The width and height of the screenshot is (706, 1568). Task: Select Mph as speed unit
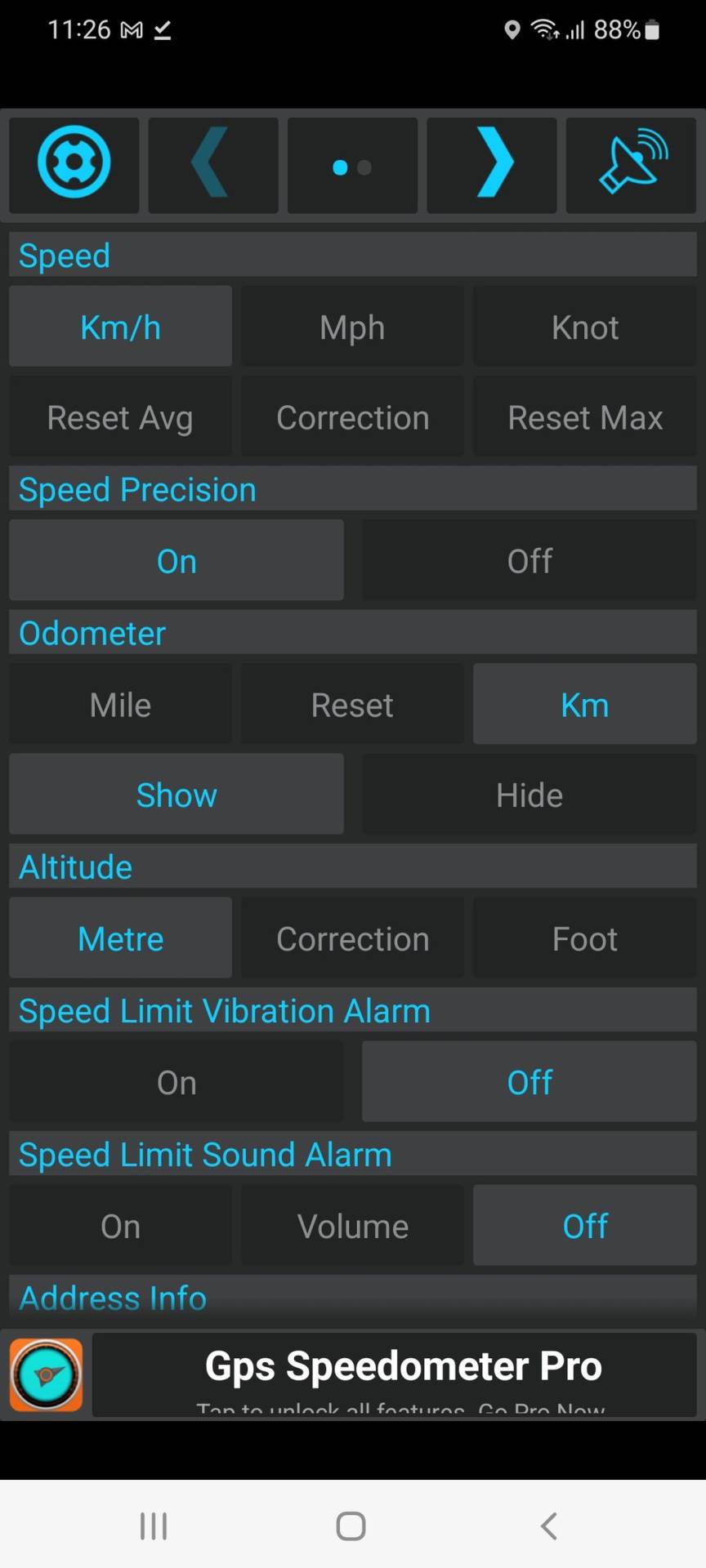click(x=352, y=326)
